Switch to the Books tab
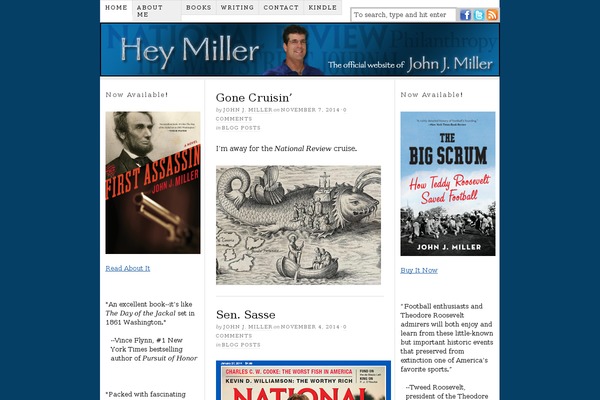This screenshot has height=400, width=600. pyautogui.click(x=199, y=7)
